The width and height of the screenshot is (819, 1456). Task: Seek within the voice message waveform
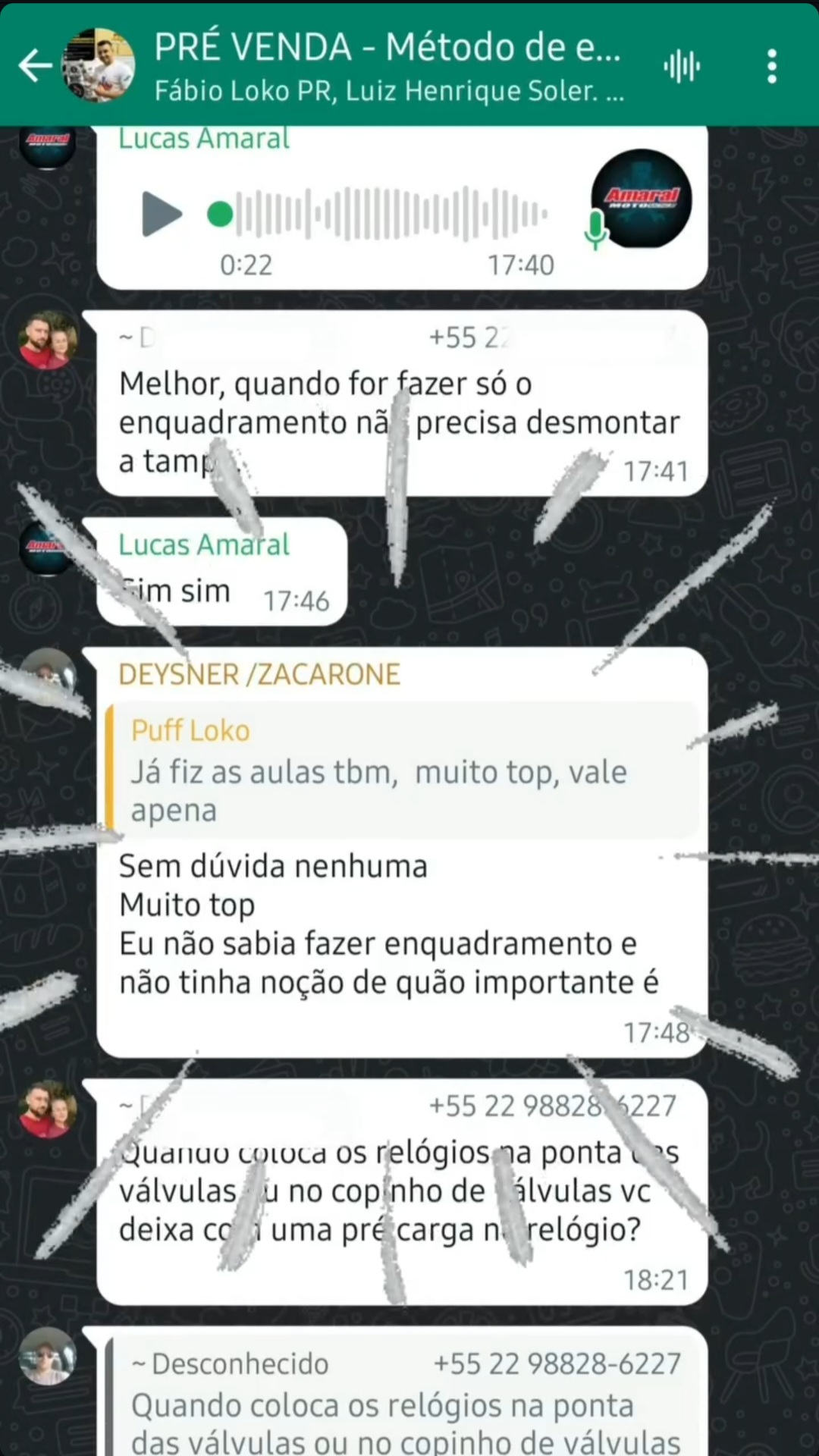391,215
